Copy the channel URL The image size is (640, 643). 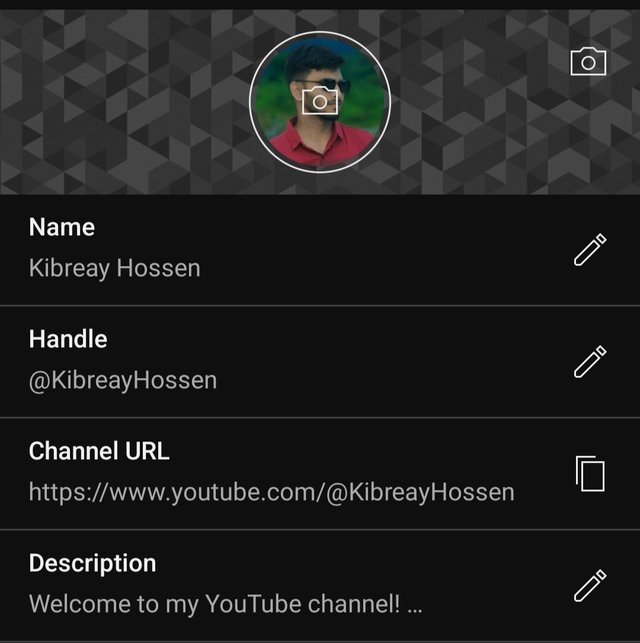pyautogui.click(x=590, y=473)
